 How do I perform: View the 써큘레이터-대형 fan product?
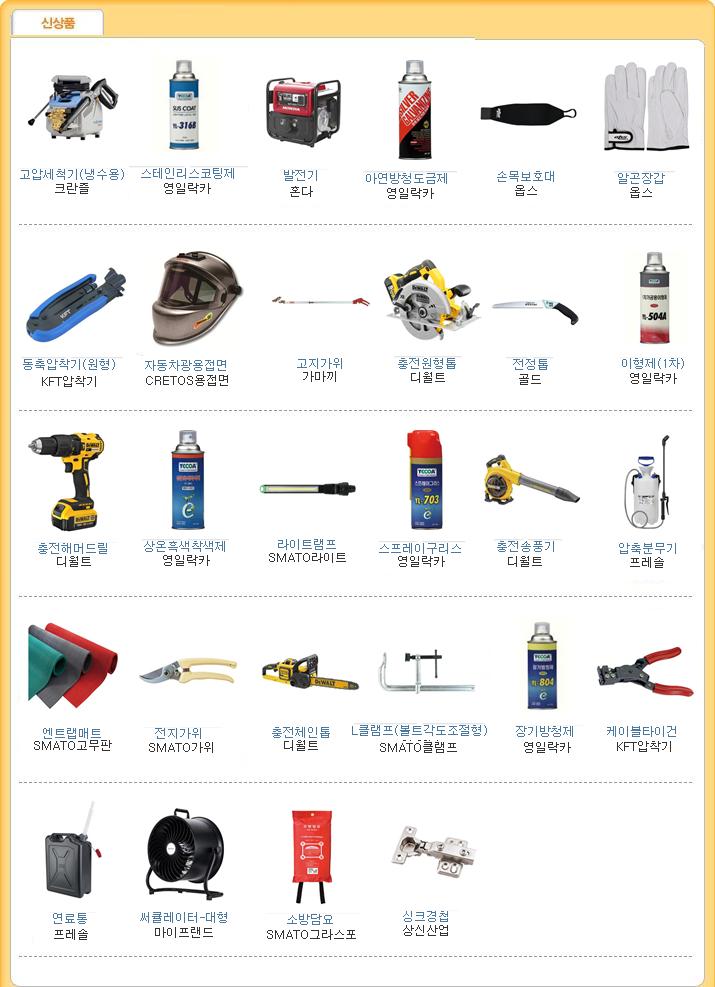click(x=184, y=918)
